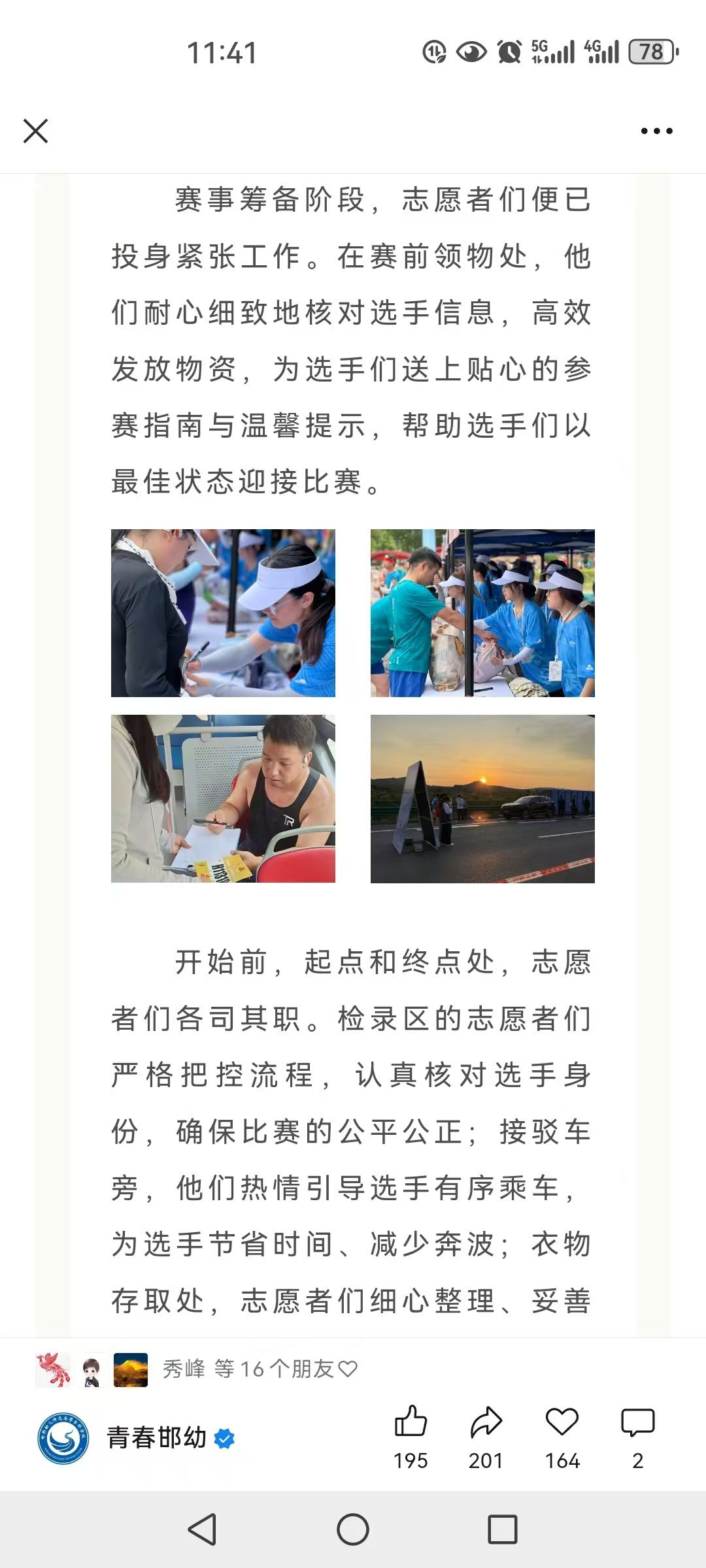Open the photo of the volunteer in a white visor writing
706x1568 pixels.
[223, 613]
